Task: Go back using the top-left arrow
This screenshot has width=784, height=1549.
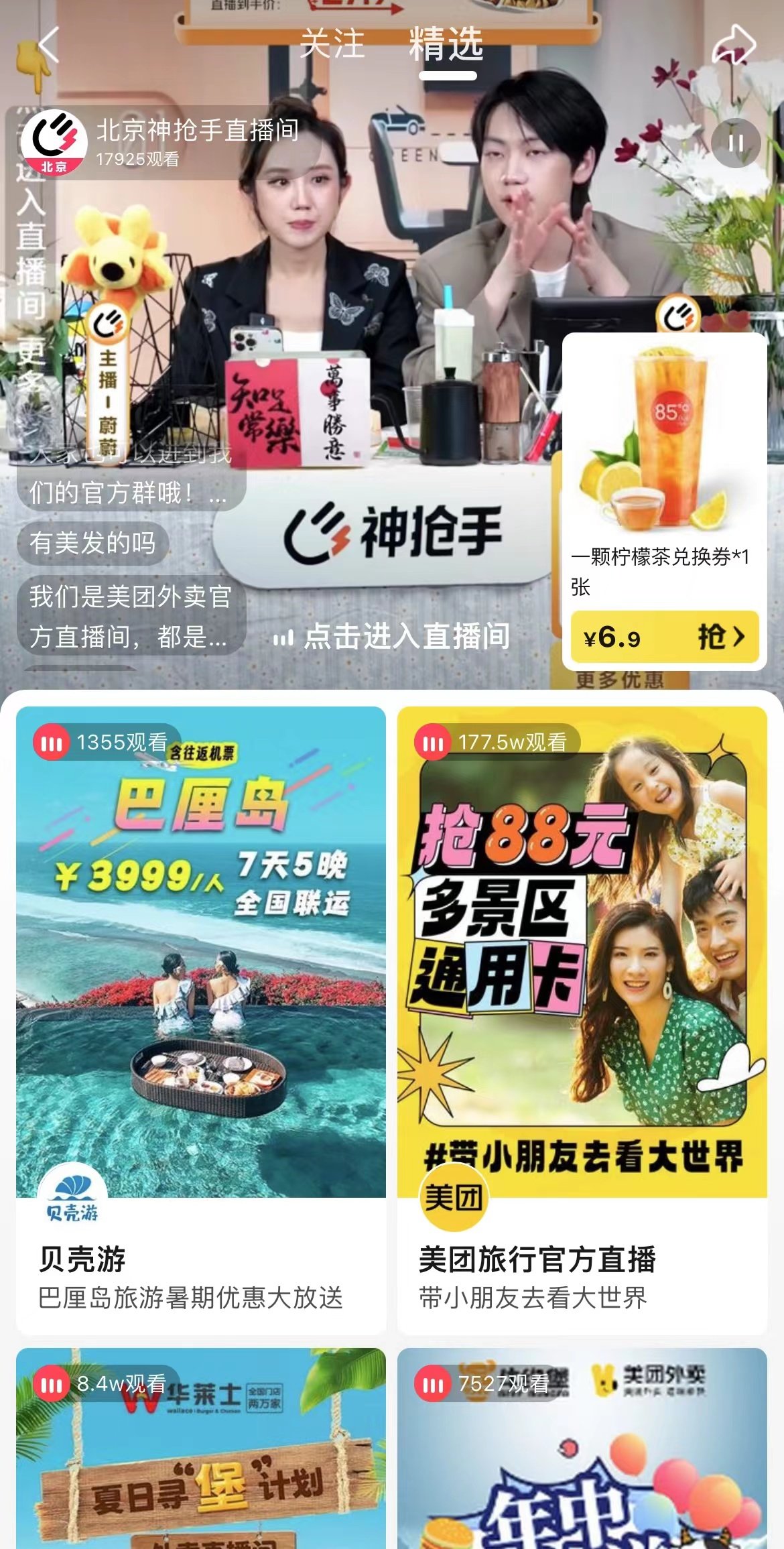Action: click(x=48, y=46)
